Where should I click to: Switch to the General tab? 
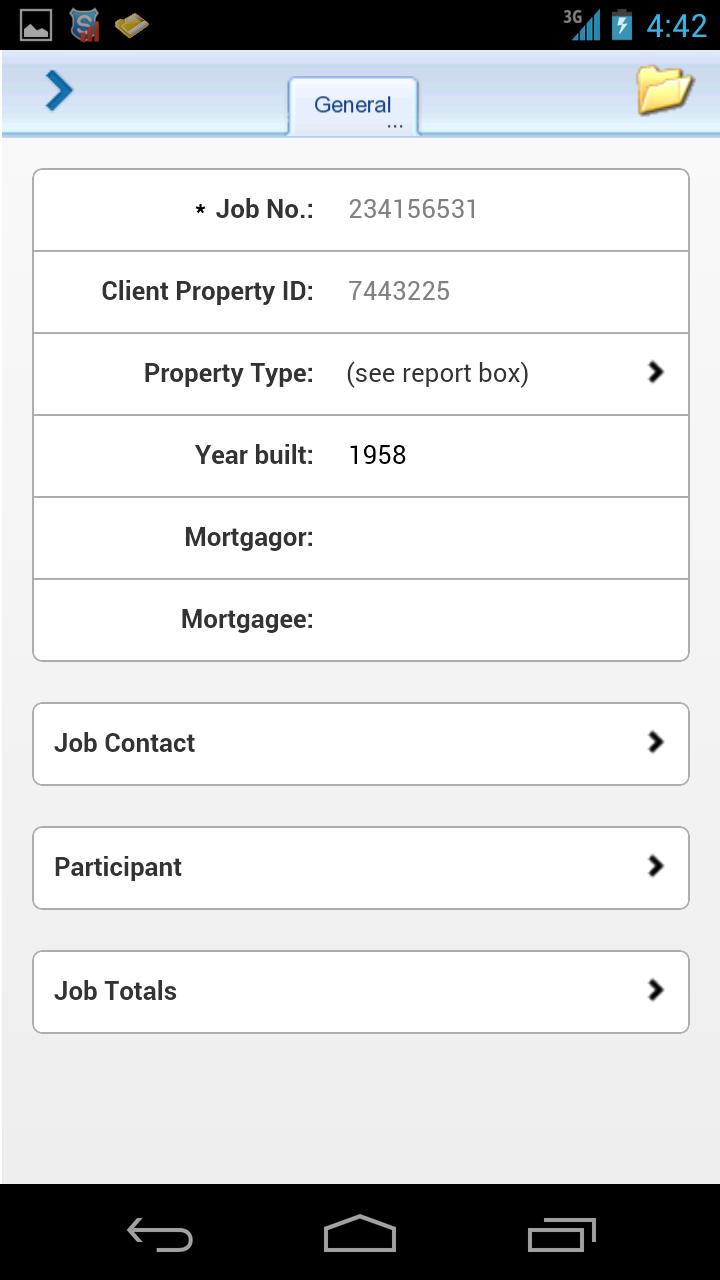point(352,104)
